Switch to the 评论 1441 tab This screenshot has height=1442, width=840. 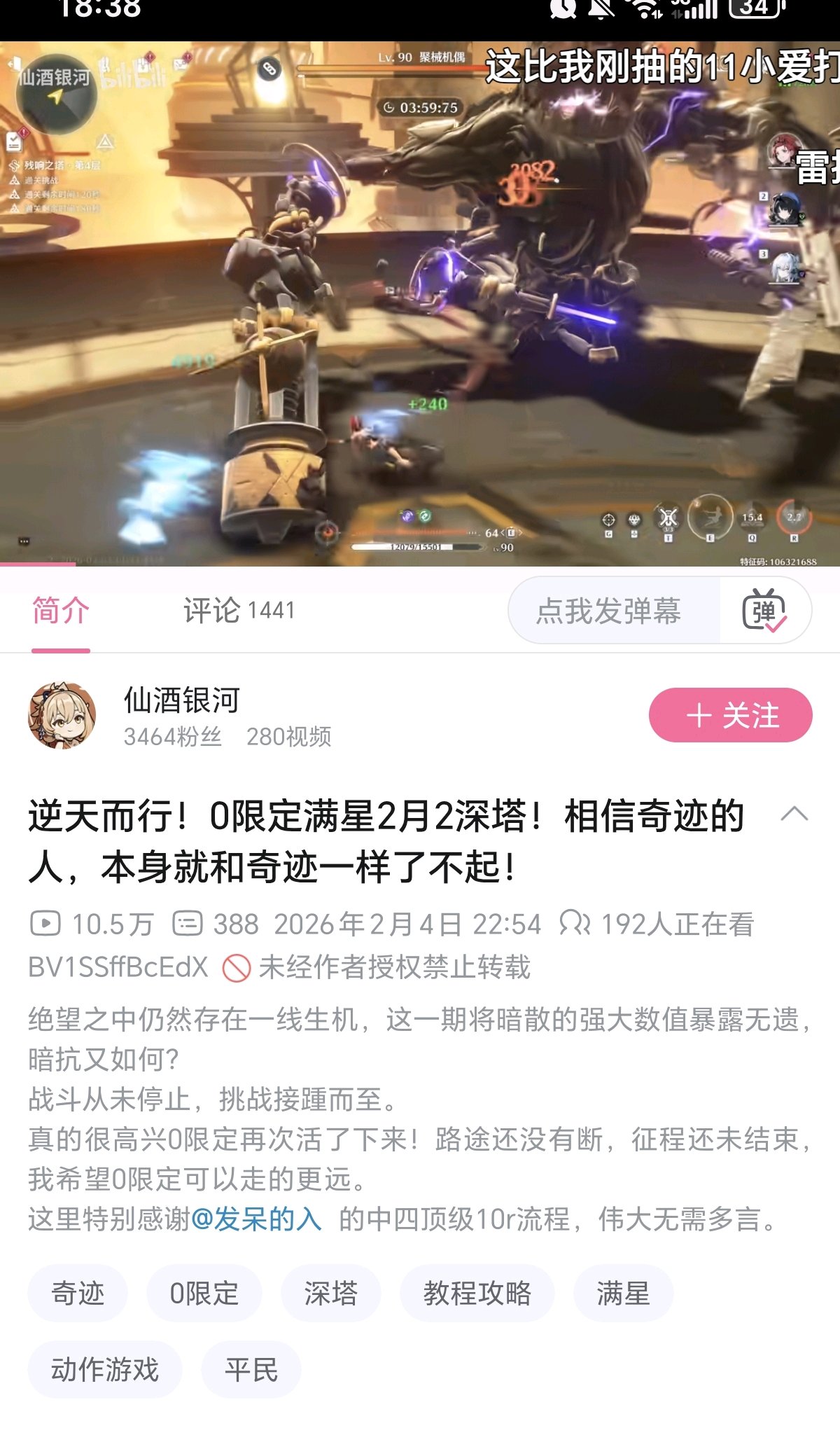point(239,611)
